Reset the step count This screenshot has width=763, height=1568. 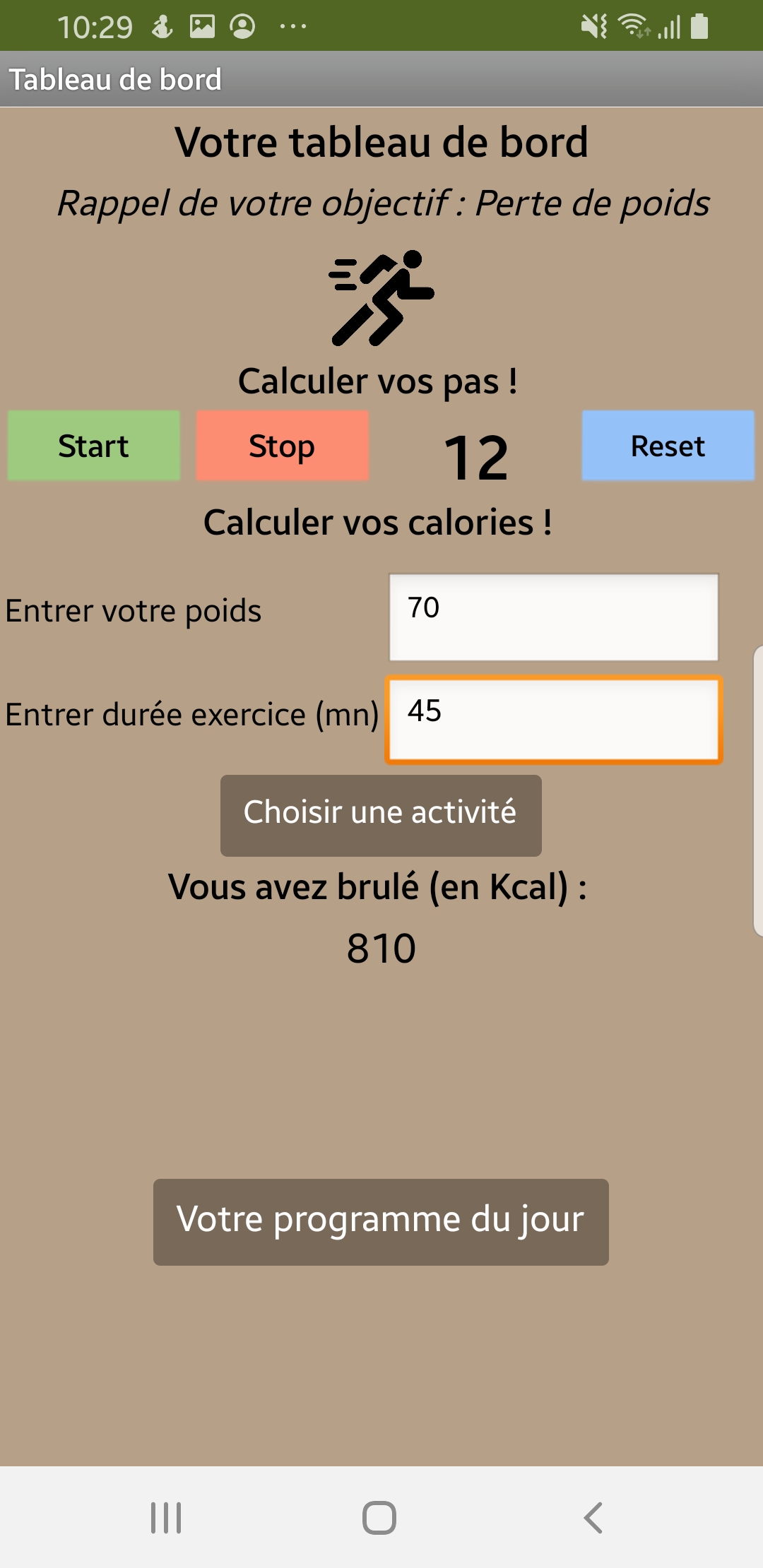[668, 446]
